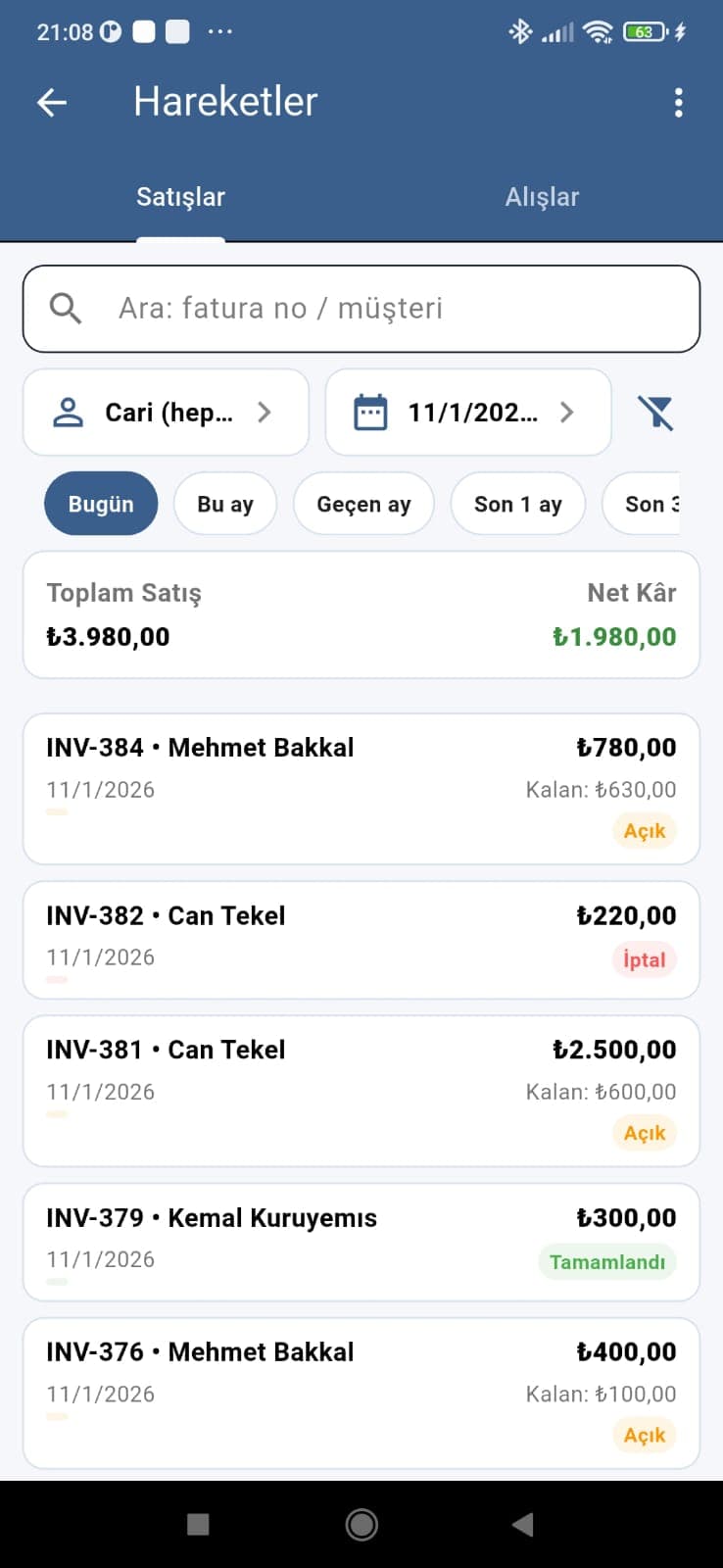The height and width of the screenshot is (1568, 723).
Task: Switch to the Satışlar tab
Action: (x=180, y=196)
